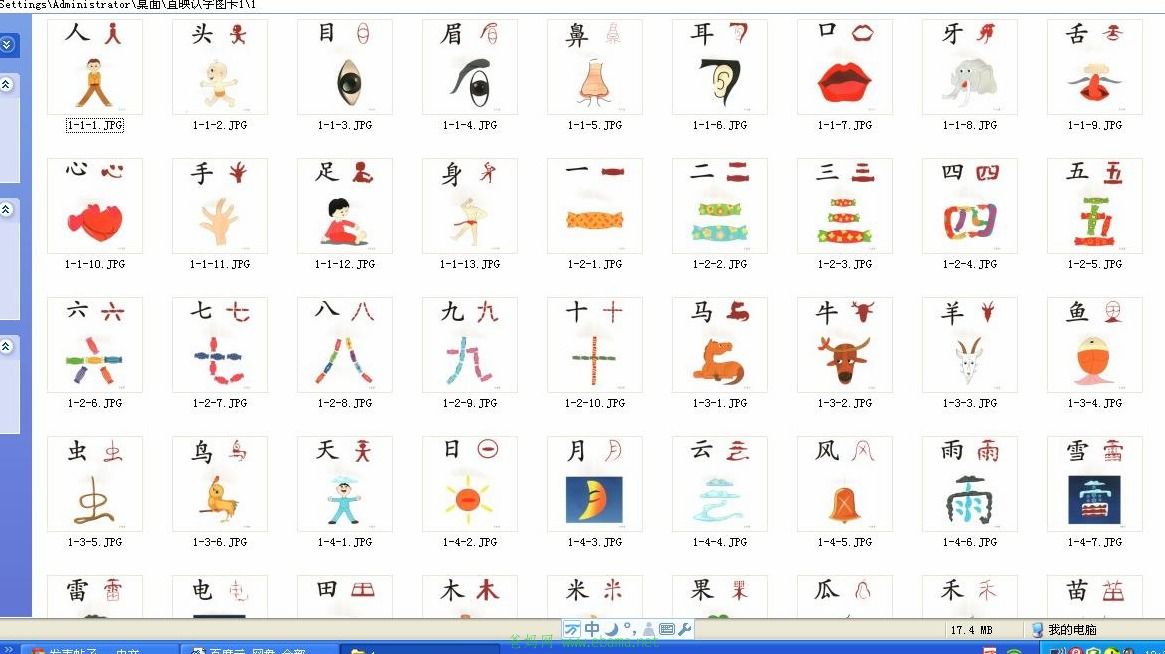The width and height of the screenshot is (1165, 654).
Task: Select file 1-2-4.JPG
Action: (969, 206)
